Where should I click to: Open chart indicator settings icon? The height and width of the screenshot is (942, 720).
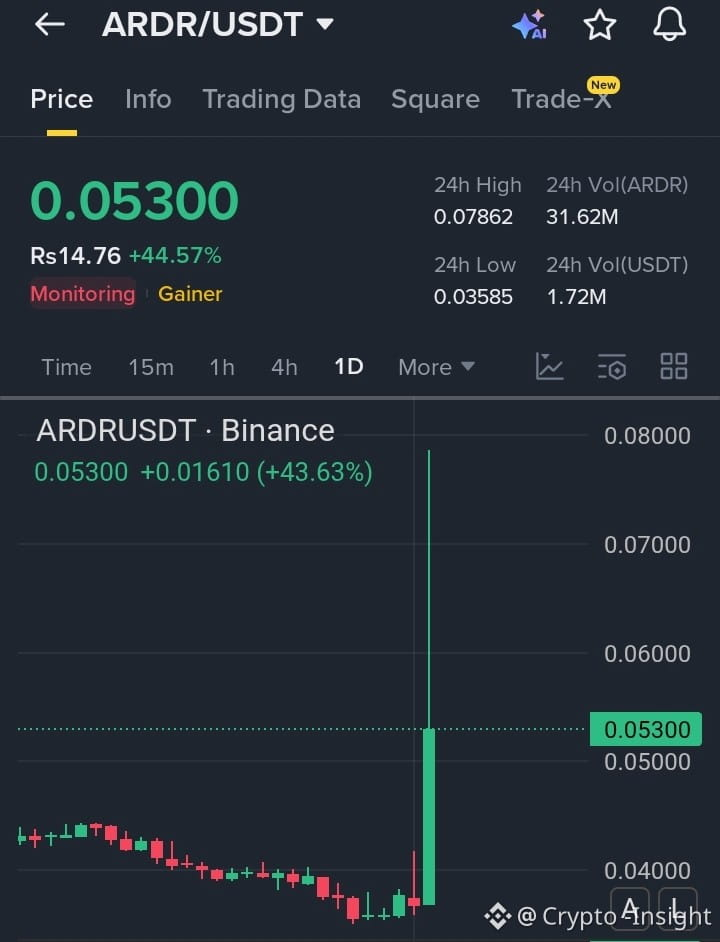[x=612, y=366]
